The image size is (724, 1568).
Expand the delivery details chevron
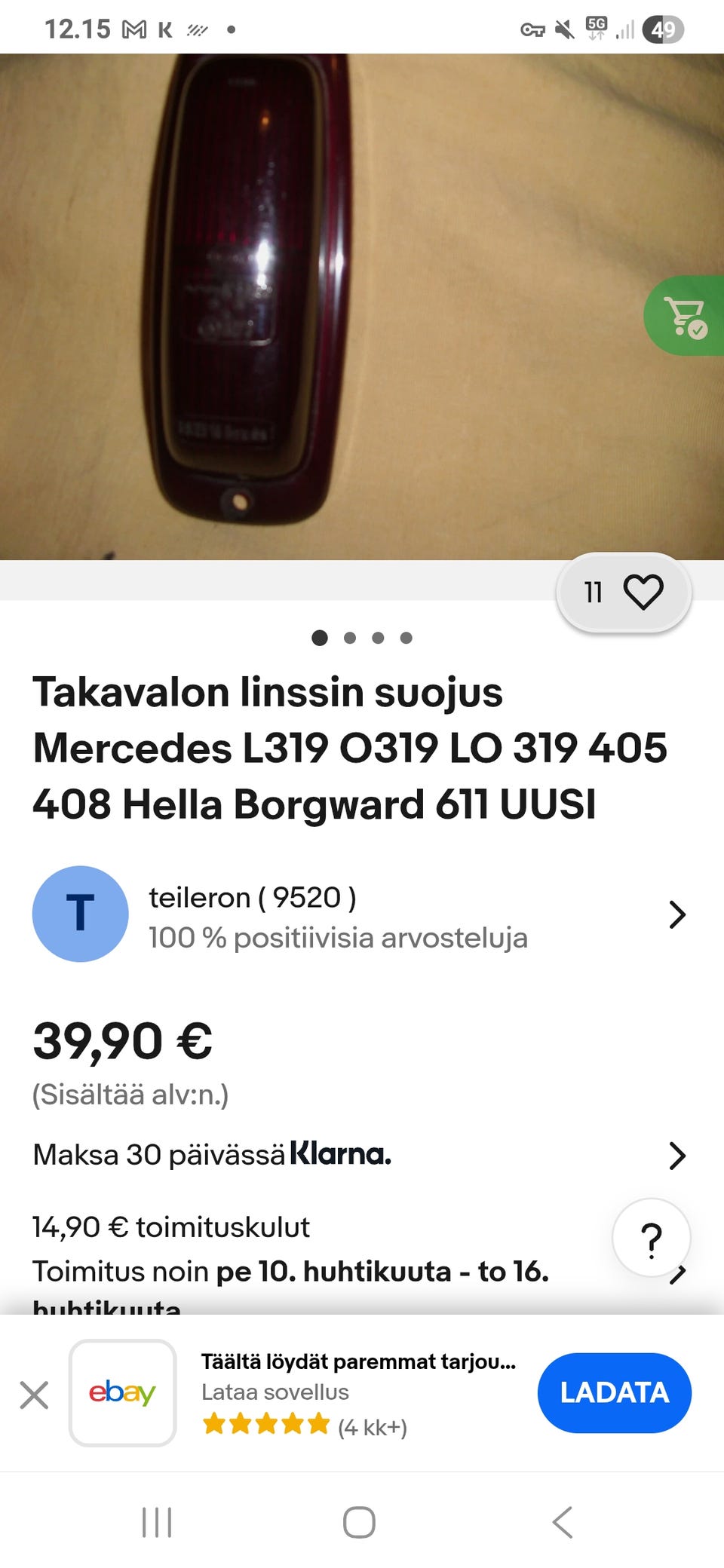pos(677,1274)
